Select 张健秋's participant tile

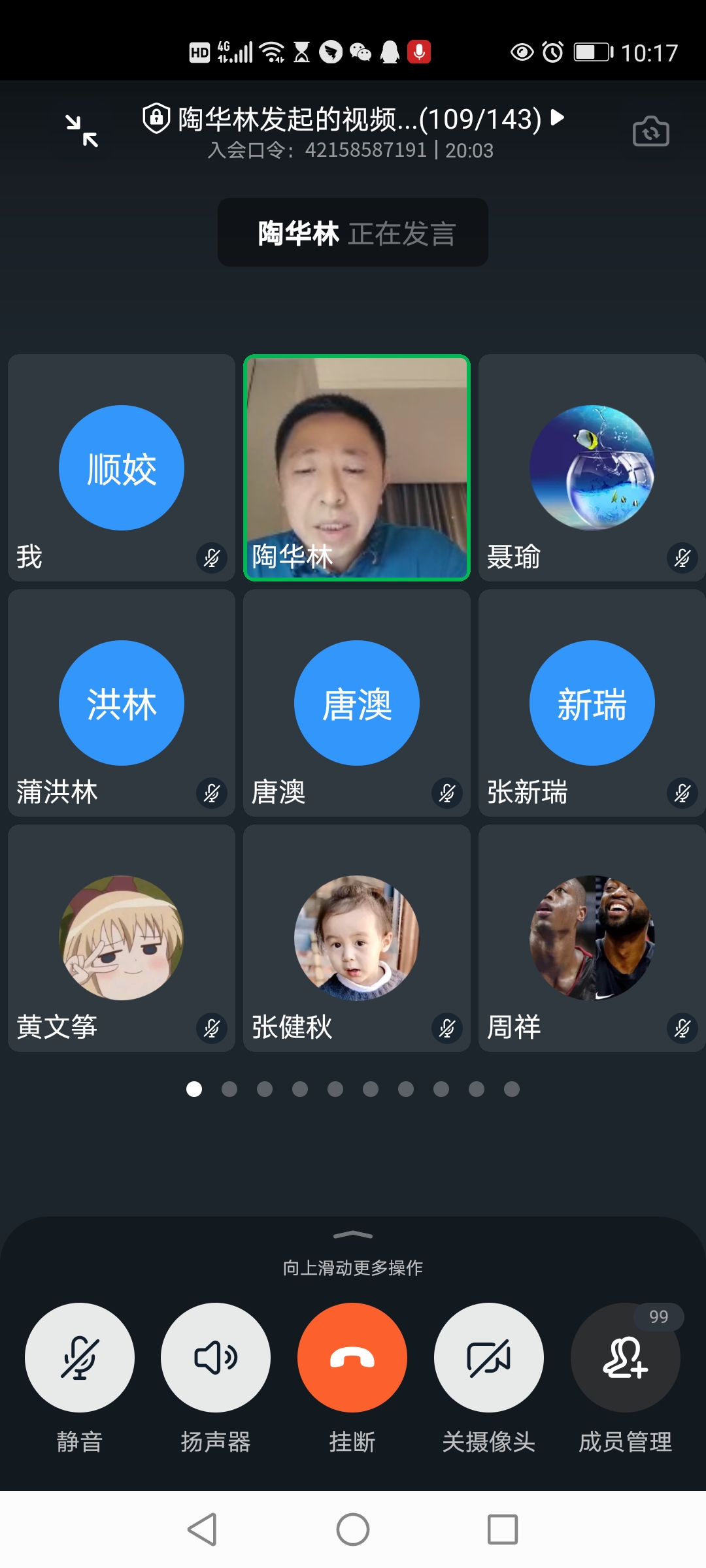click(357, 938)
